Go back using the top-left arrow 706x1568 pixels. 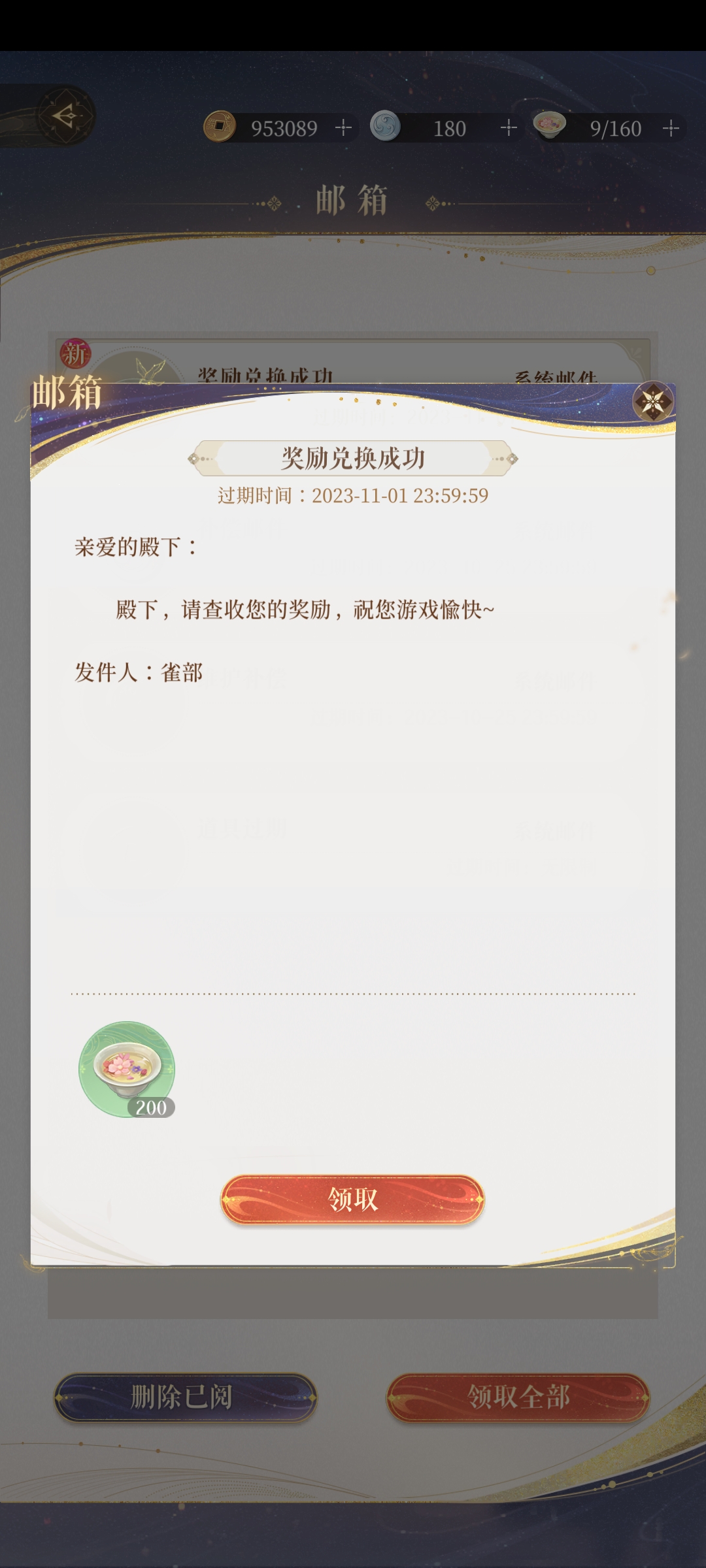67,116
